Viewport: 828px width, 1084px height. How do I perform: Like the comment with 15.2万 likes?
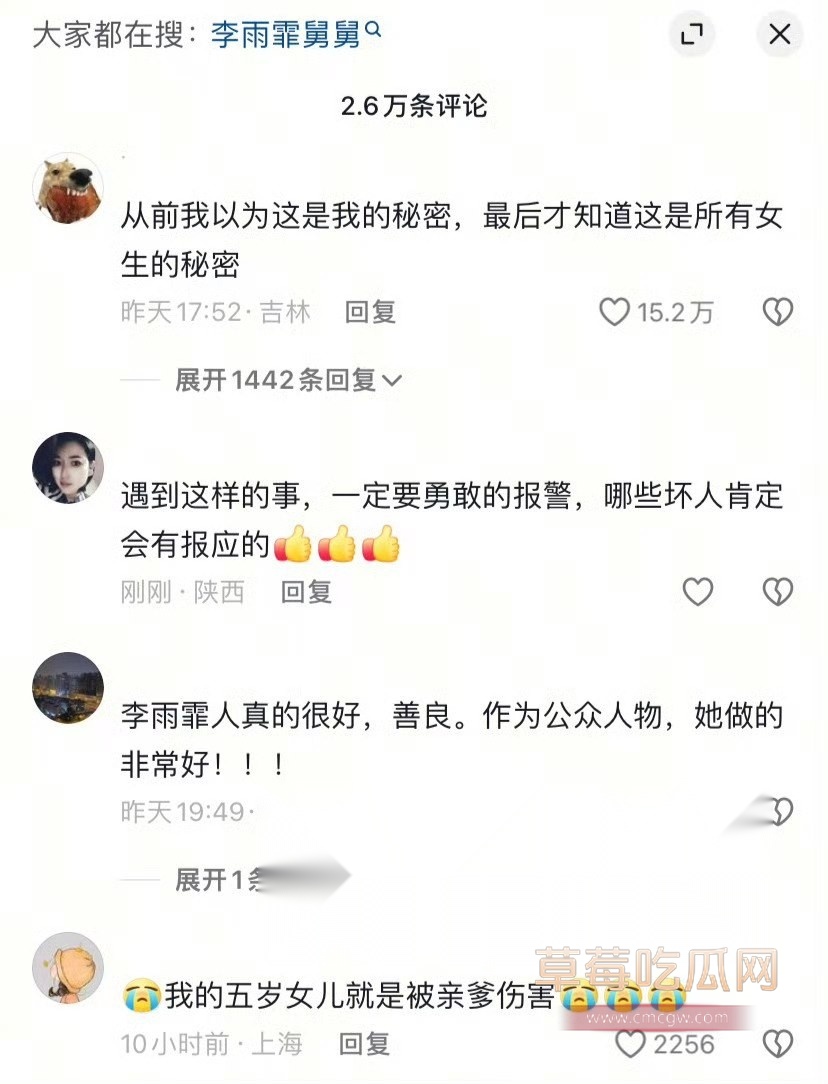tap(615, 311)
